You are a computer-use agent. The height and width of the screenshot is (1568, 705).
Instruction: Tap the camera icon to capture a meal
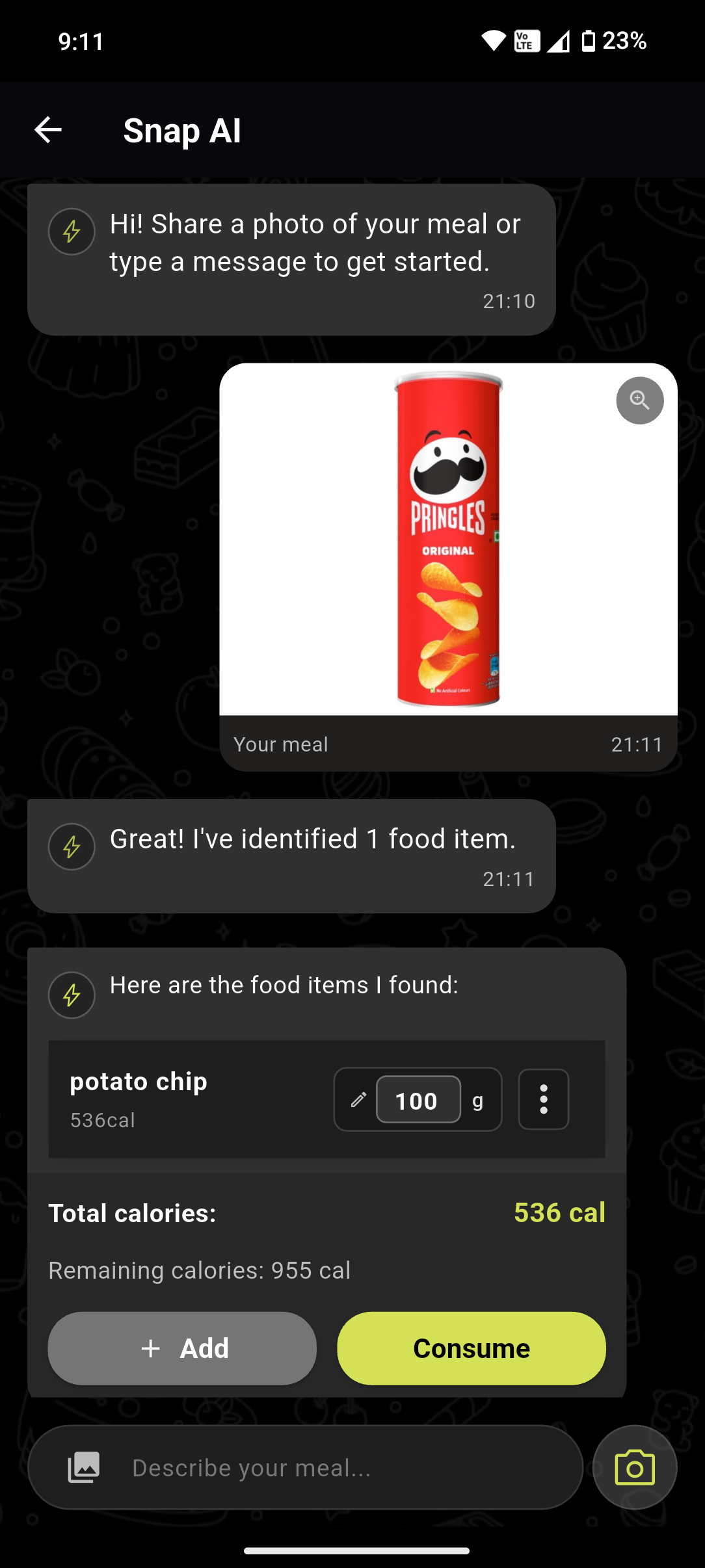pos(634,1468)
